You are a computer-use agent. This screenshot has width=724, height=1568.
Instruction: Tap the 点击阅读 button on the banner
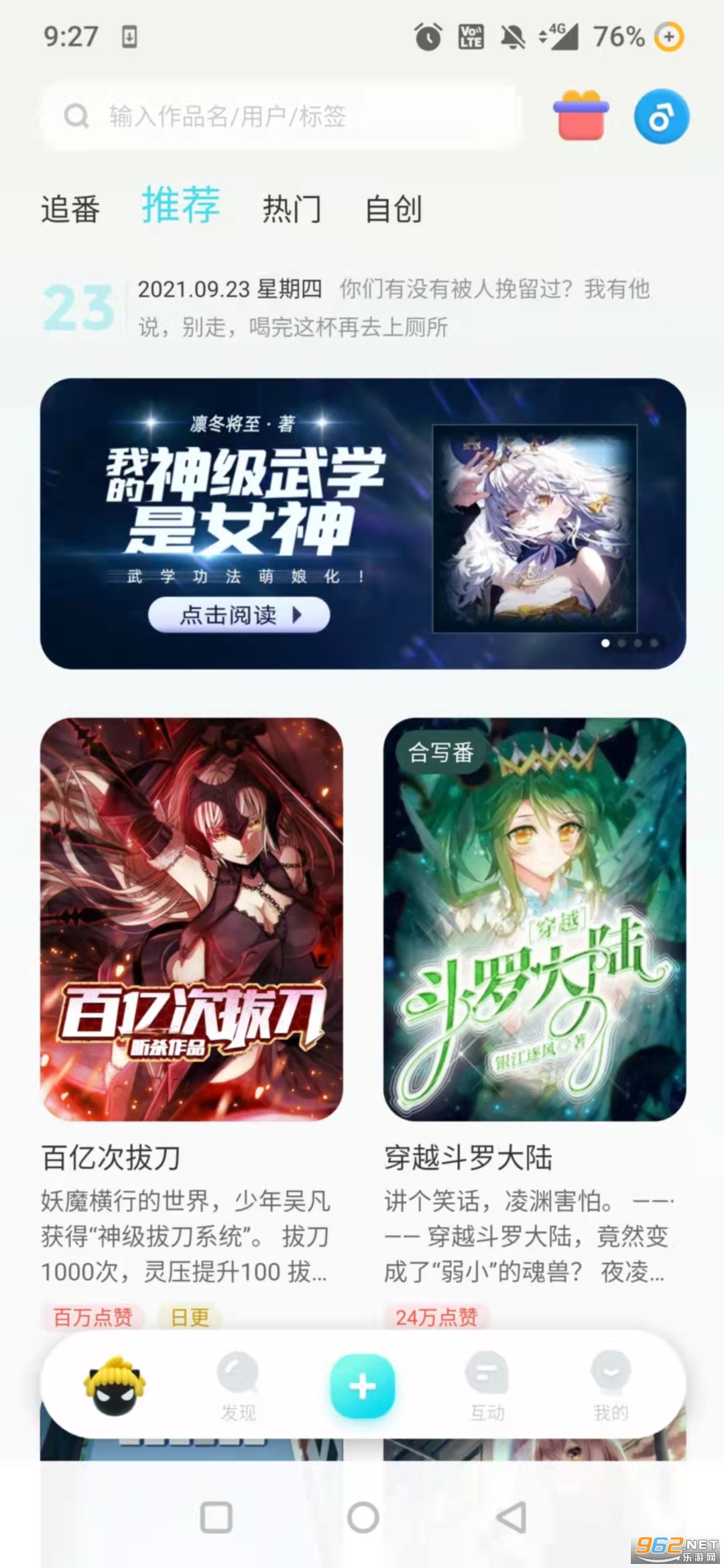pos(239,614)
